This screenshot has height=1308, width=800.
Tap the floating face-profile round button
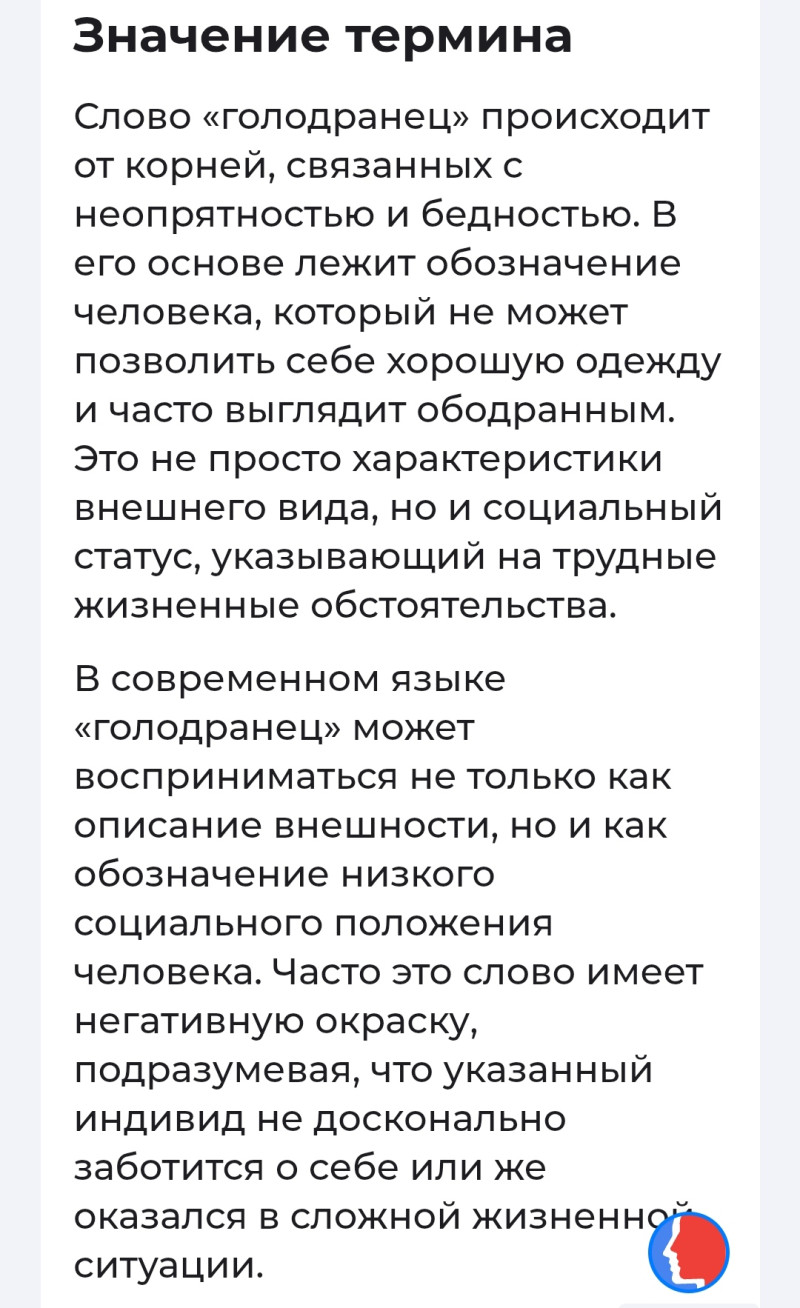tap(689, 1251)
